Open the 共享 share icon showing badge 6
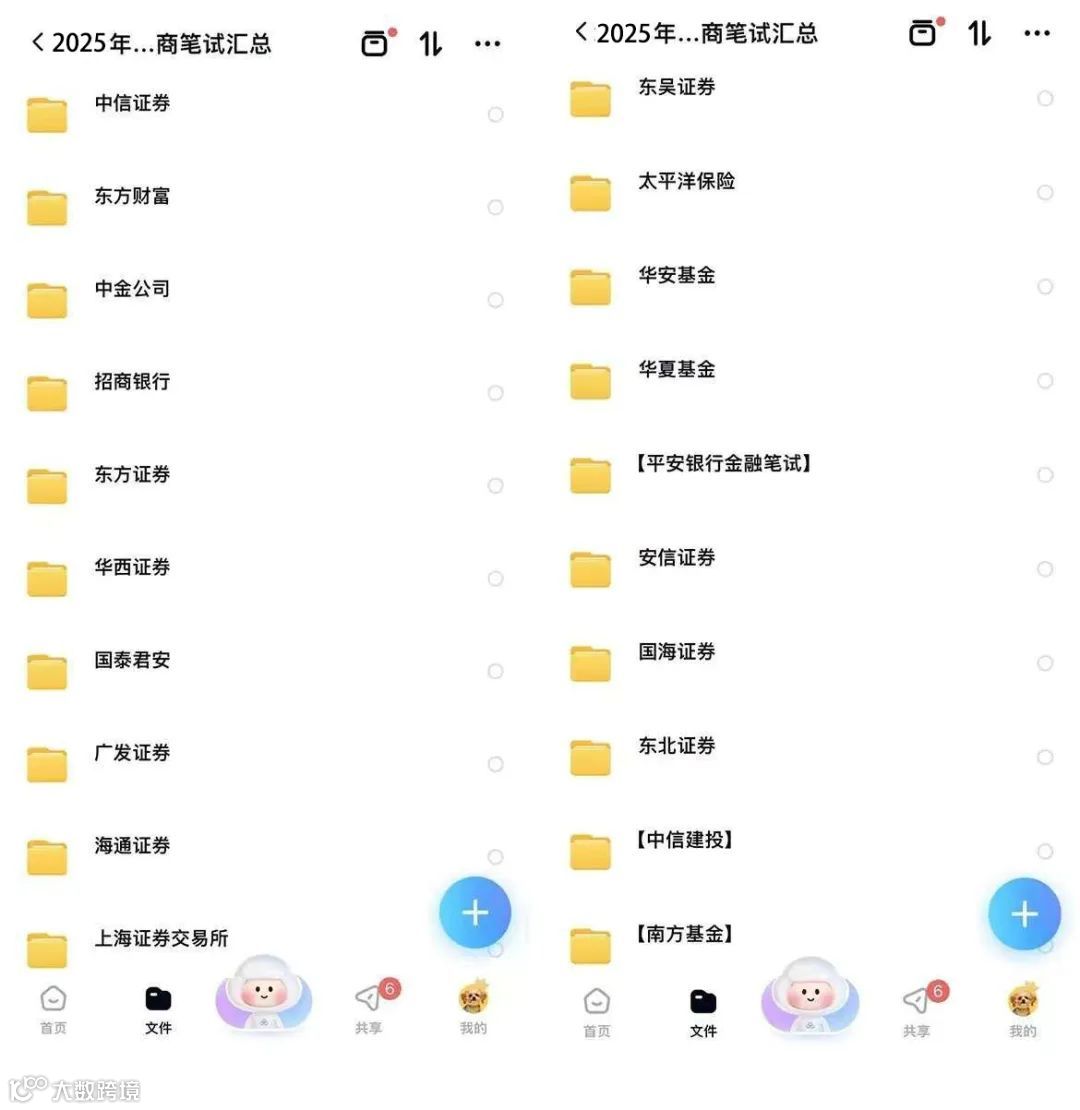Screen dimensions: 1080x1110 click(369, 1007)
